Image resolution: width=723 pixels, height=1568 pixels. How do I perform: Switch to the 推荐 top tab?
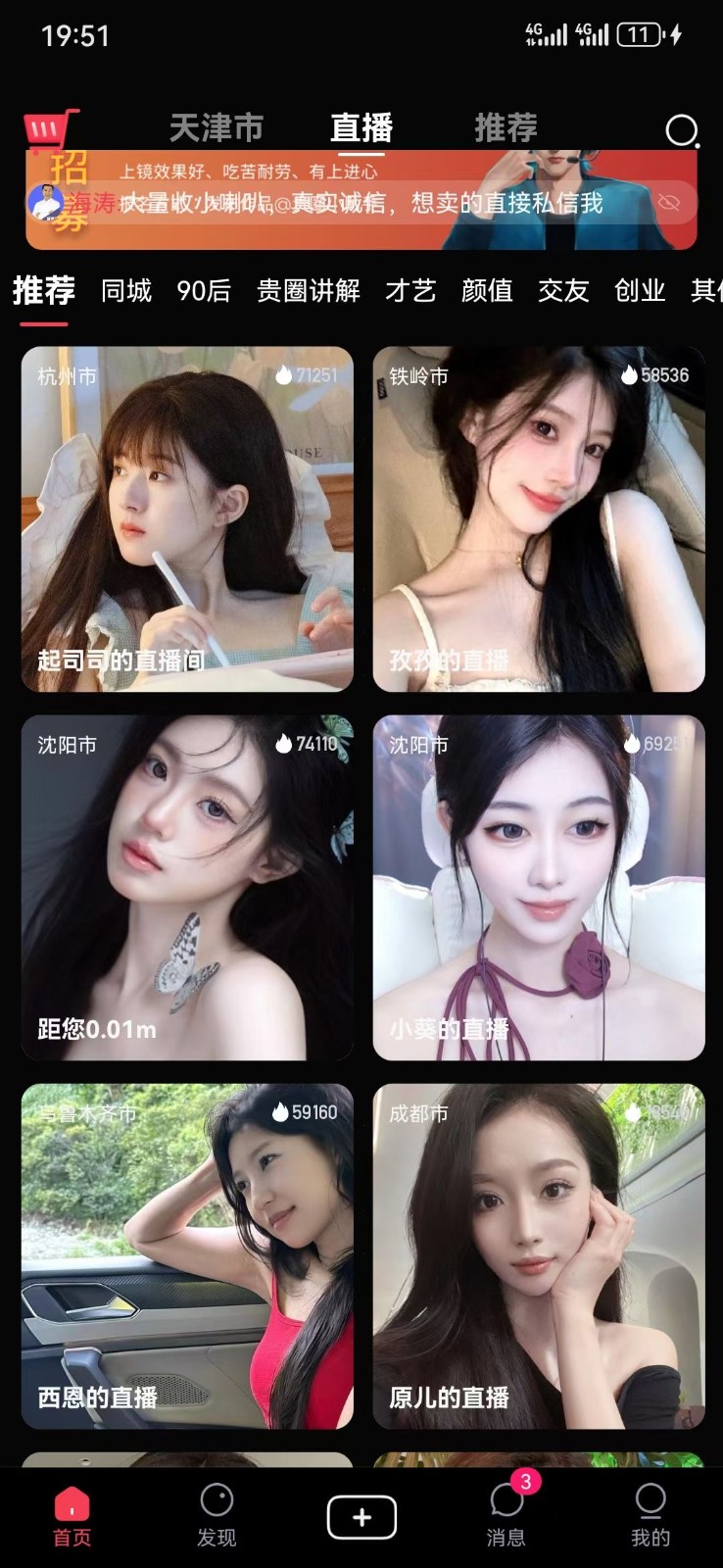pos(506,127)
